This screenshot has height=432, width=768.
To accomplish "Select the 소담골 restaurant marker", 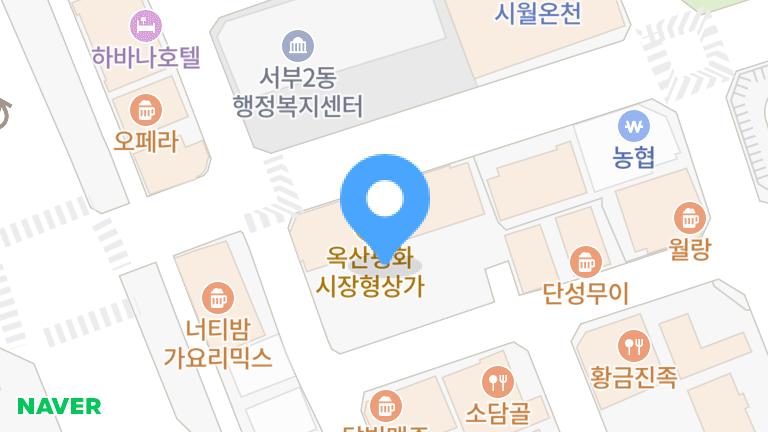I will pos(496,380).
